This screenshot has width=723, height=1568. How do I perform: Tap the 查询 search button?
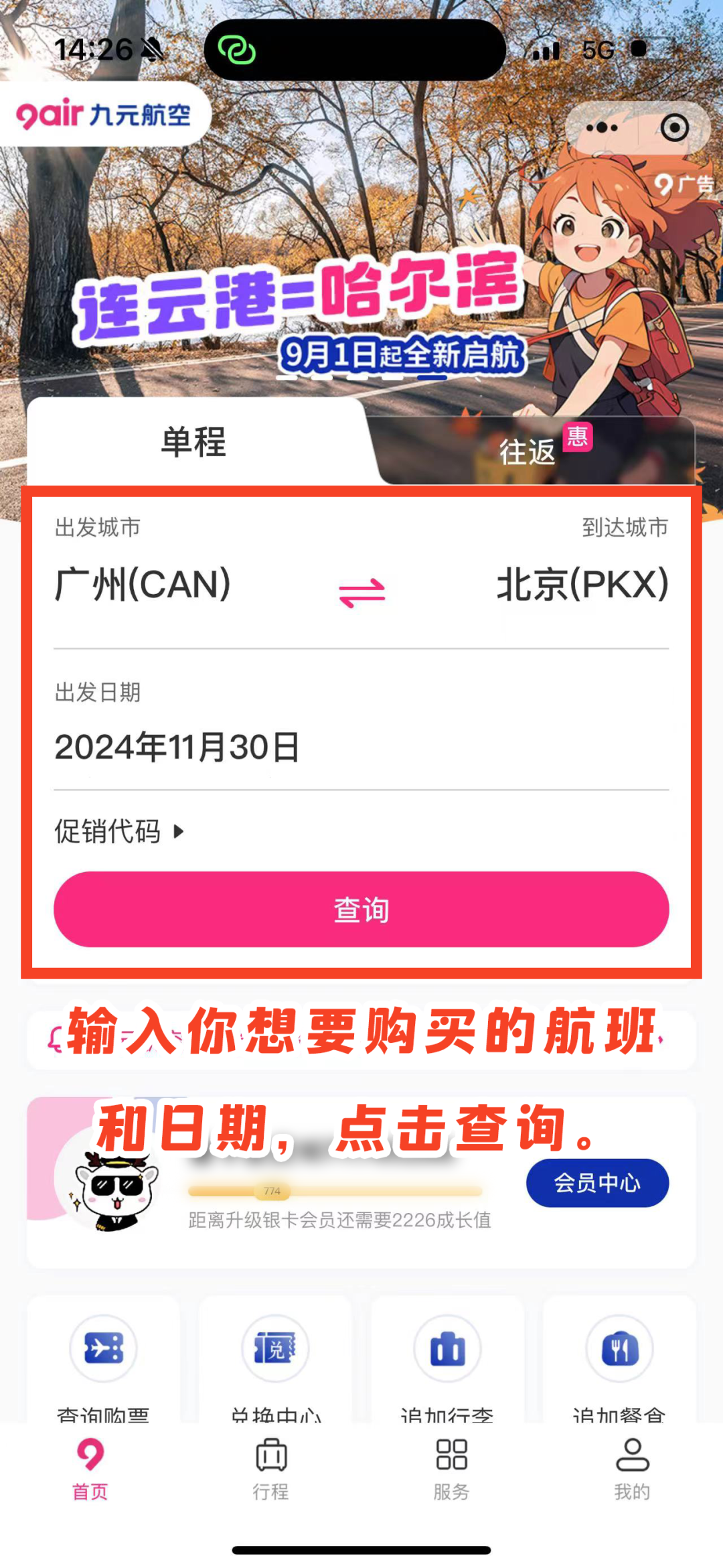coord(361,910)
